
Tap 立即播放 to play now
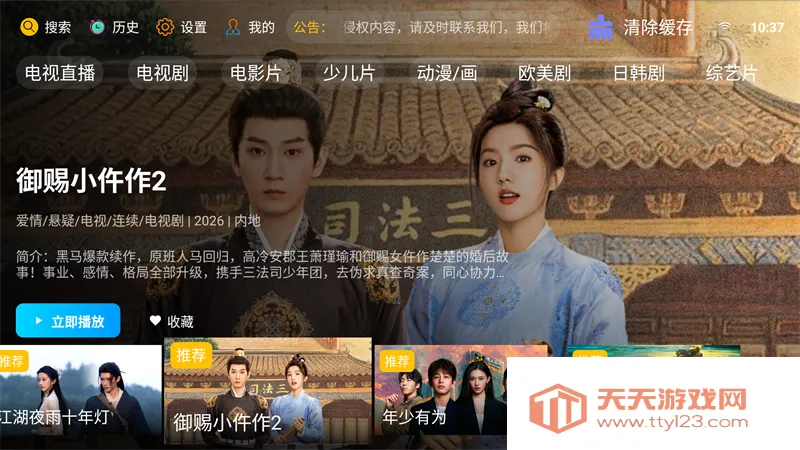(x=68, y=321)
